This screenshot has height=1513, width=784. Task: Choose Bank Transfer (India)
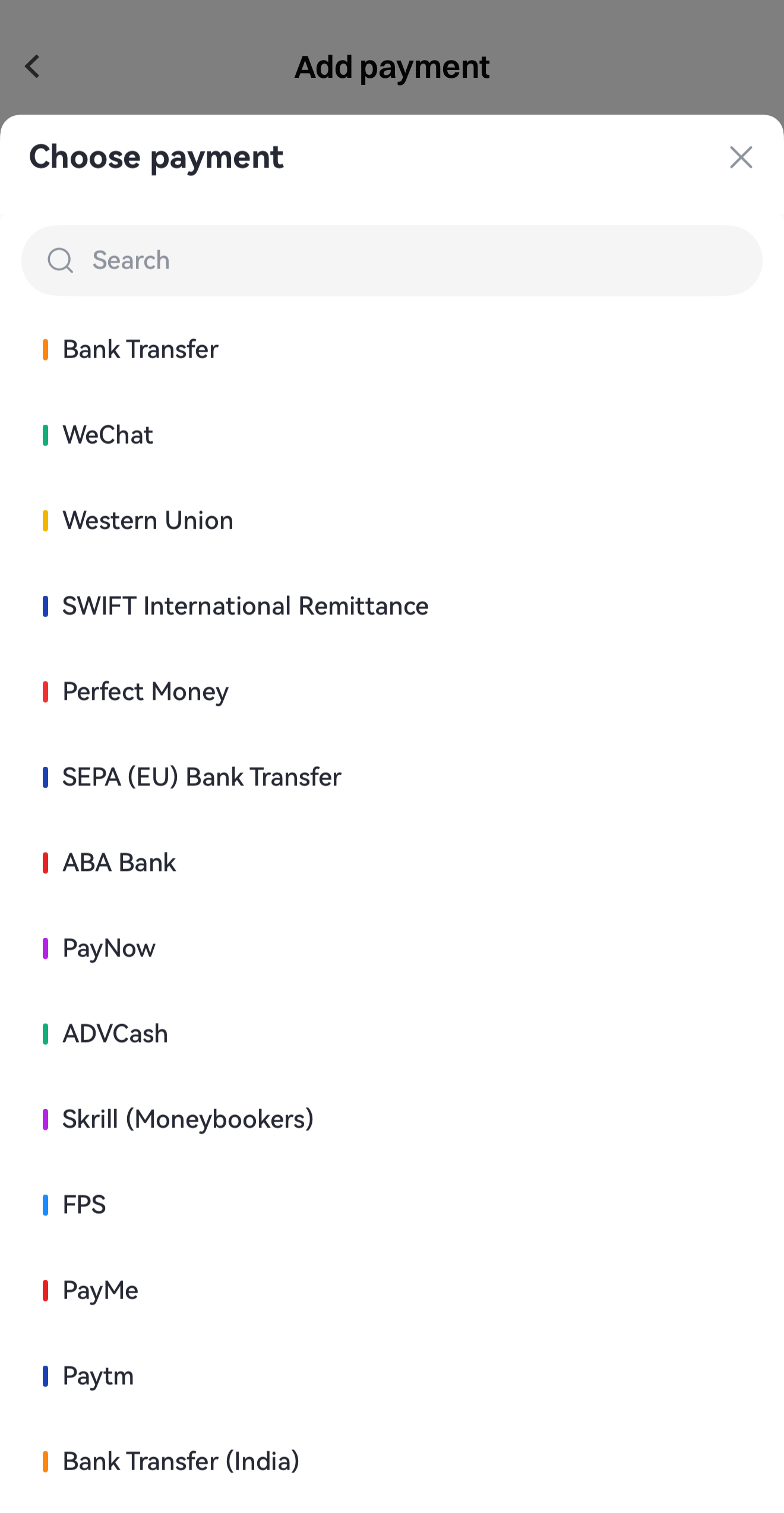[181, 1461]
